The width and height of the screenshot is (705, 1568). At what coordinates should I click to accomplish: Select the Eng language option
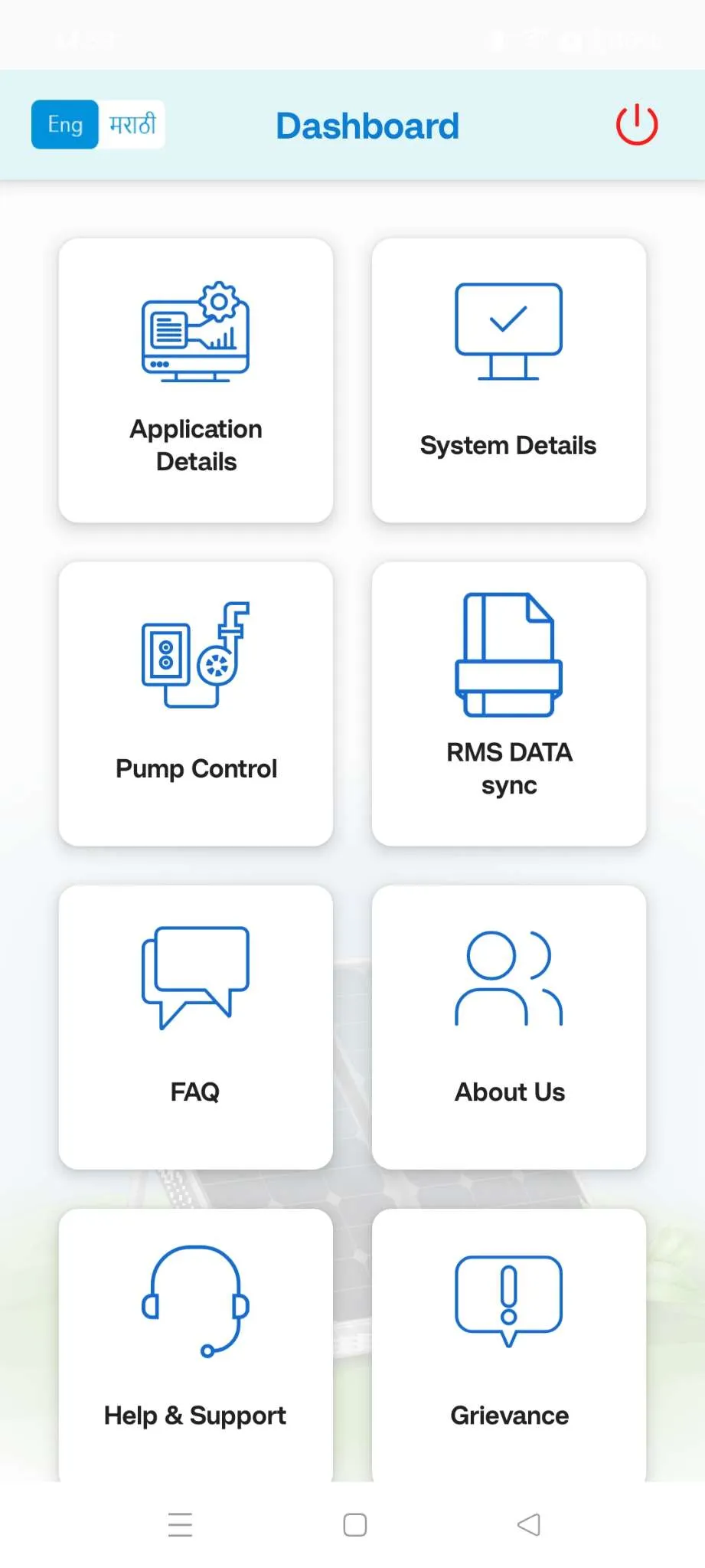point(64,124)
